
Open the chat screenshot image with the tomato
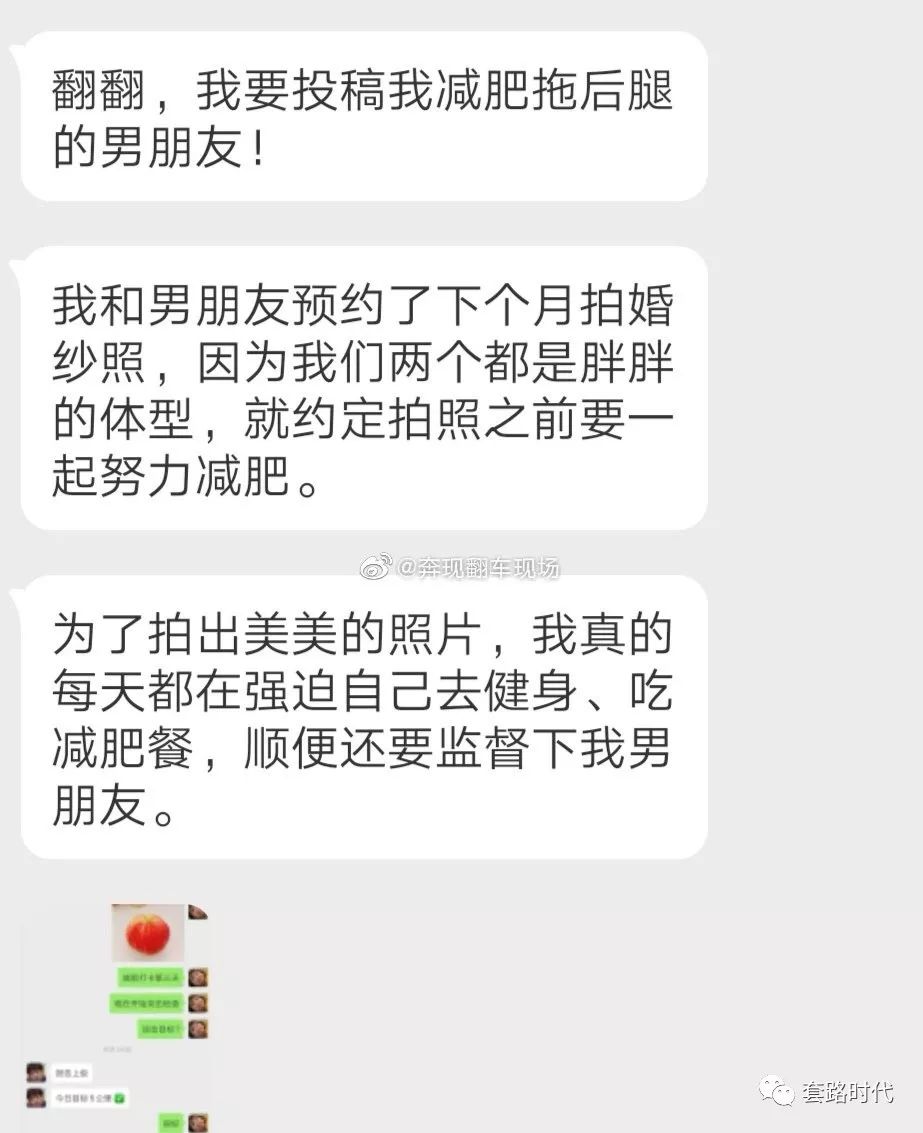click(x=117, y=1016)
